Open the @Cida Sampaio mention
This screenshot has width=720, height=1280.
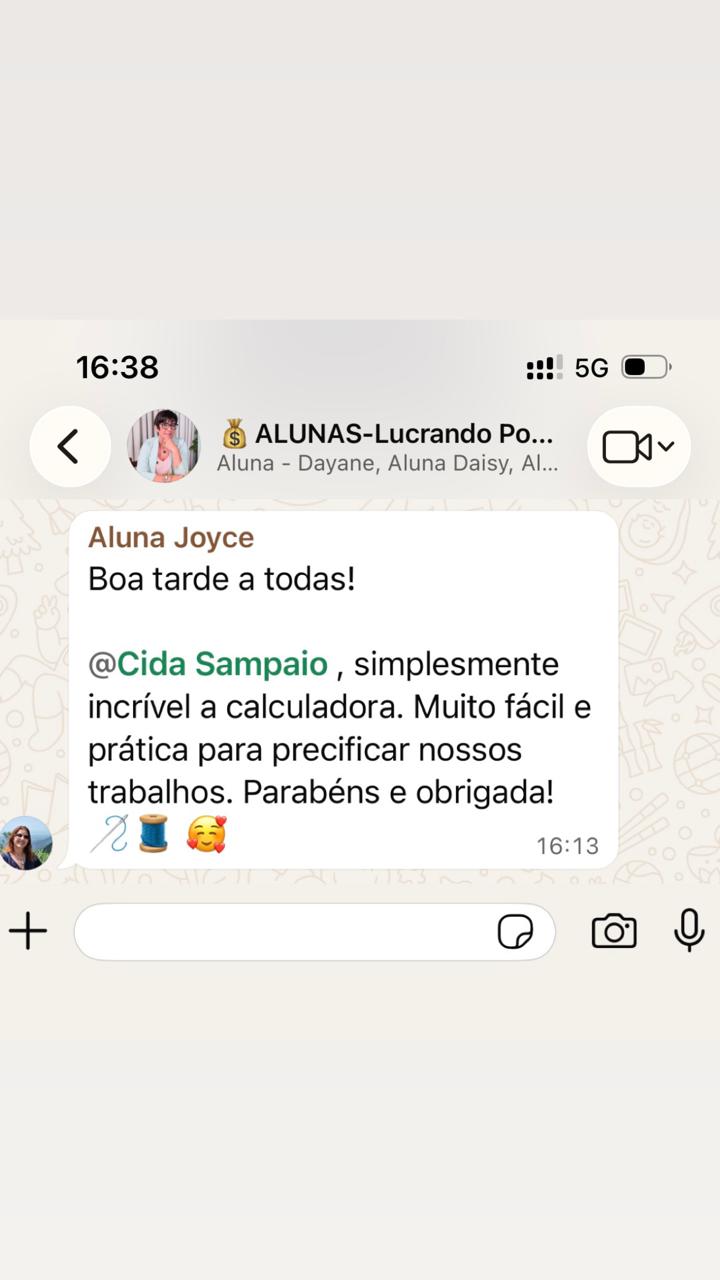coord(208,664)
